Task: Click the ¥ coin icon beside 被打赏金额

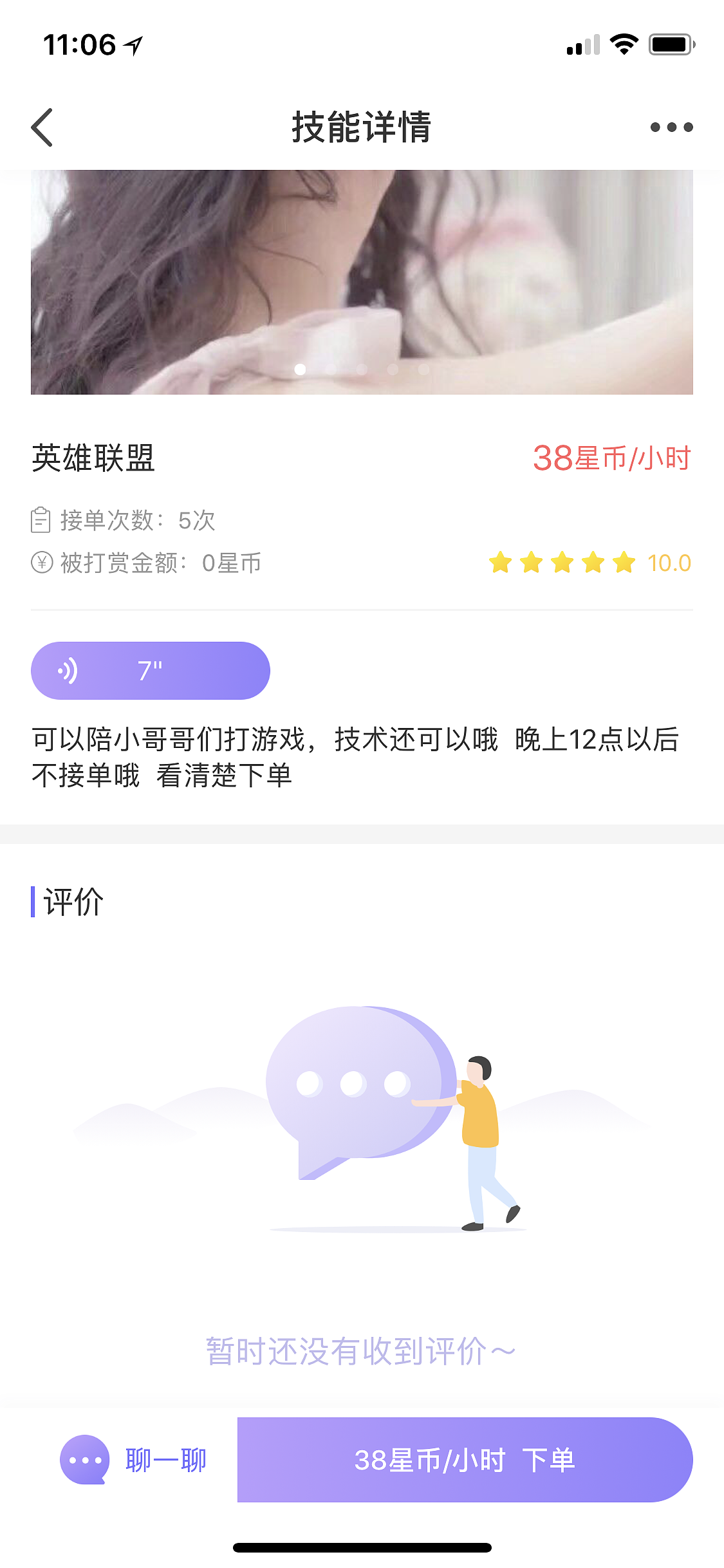Action: point(41,563)
